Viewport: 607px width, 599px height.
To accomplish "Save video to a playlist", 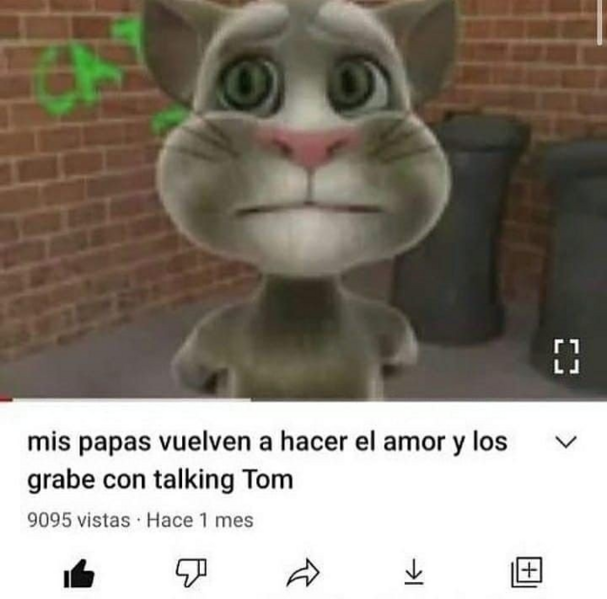I will 526,572.
